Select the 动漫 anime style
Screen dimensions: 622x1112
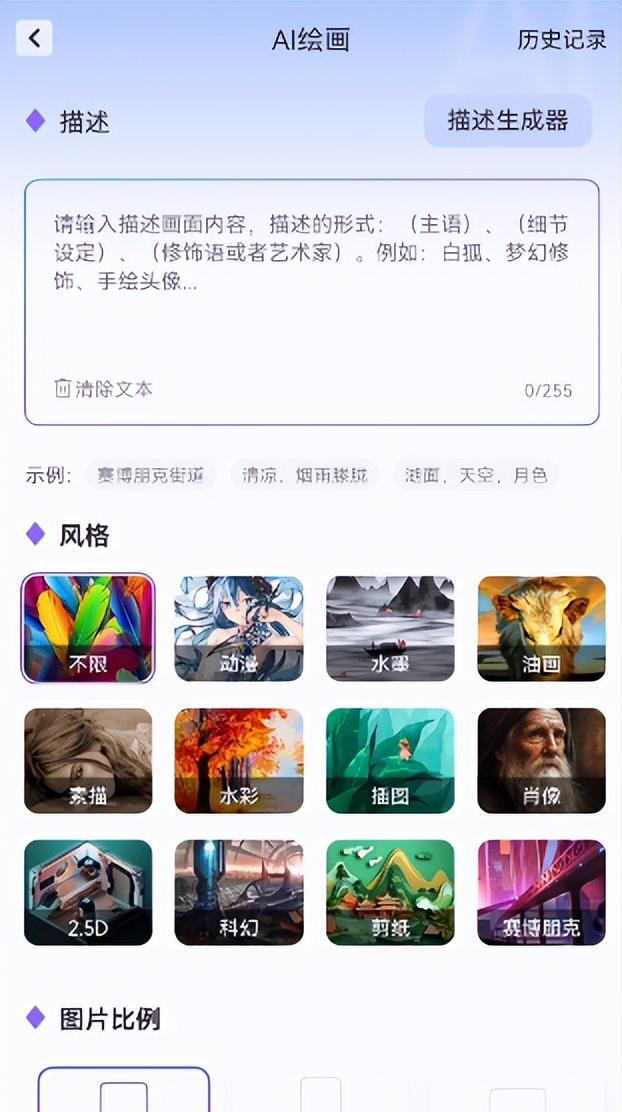click(239, 628)
